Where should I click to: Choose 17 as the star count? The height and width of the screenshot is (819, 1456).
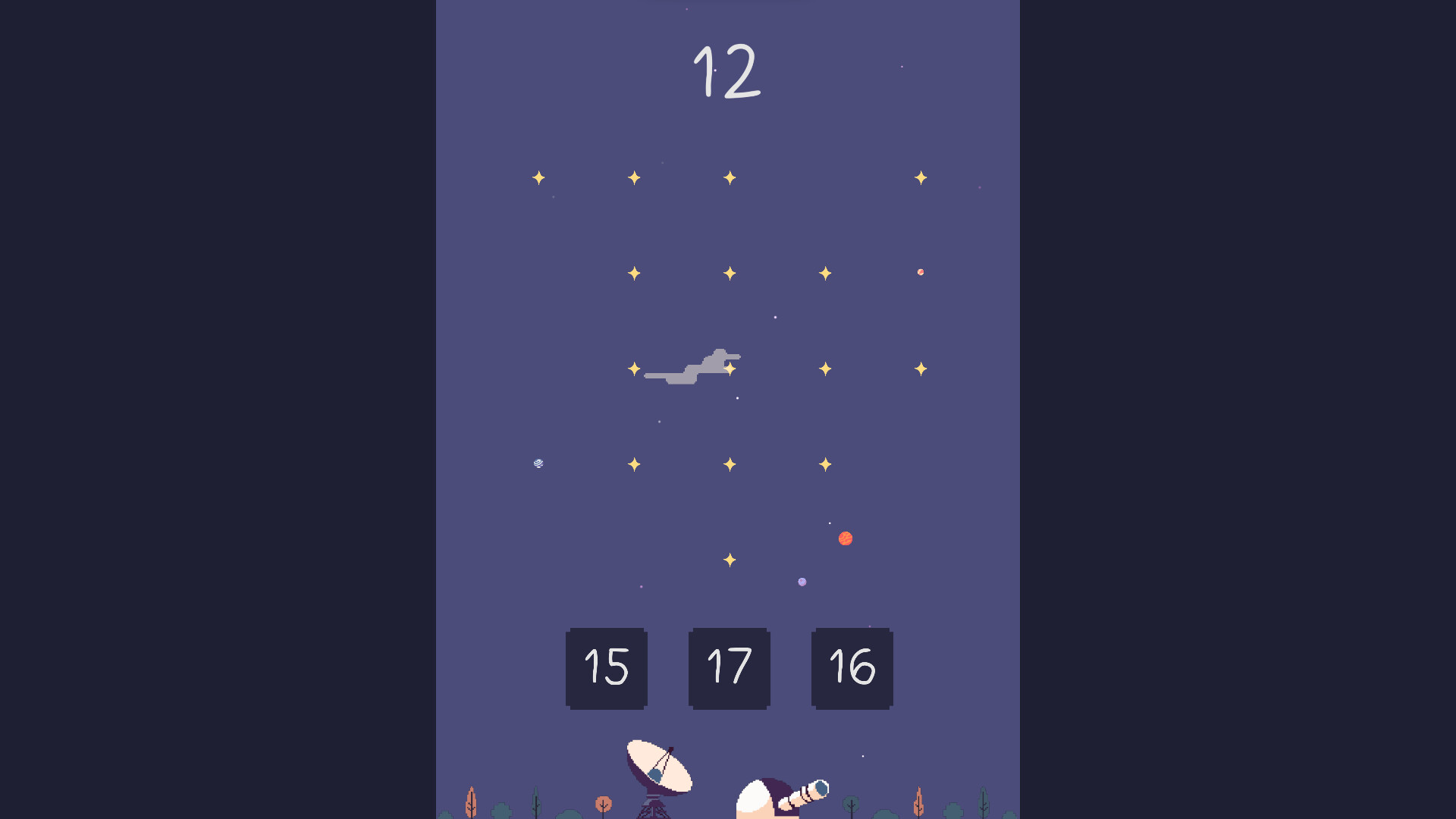pyautogui.click(x=730, y=668)
